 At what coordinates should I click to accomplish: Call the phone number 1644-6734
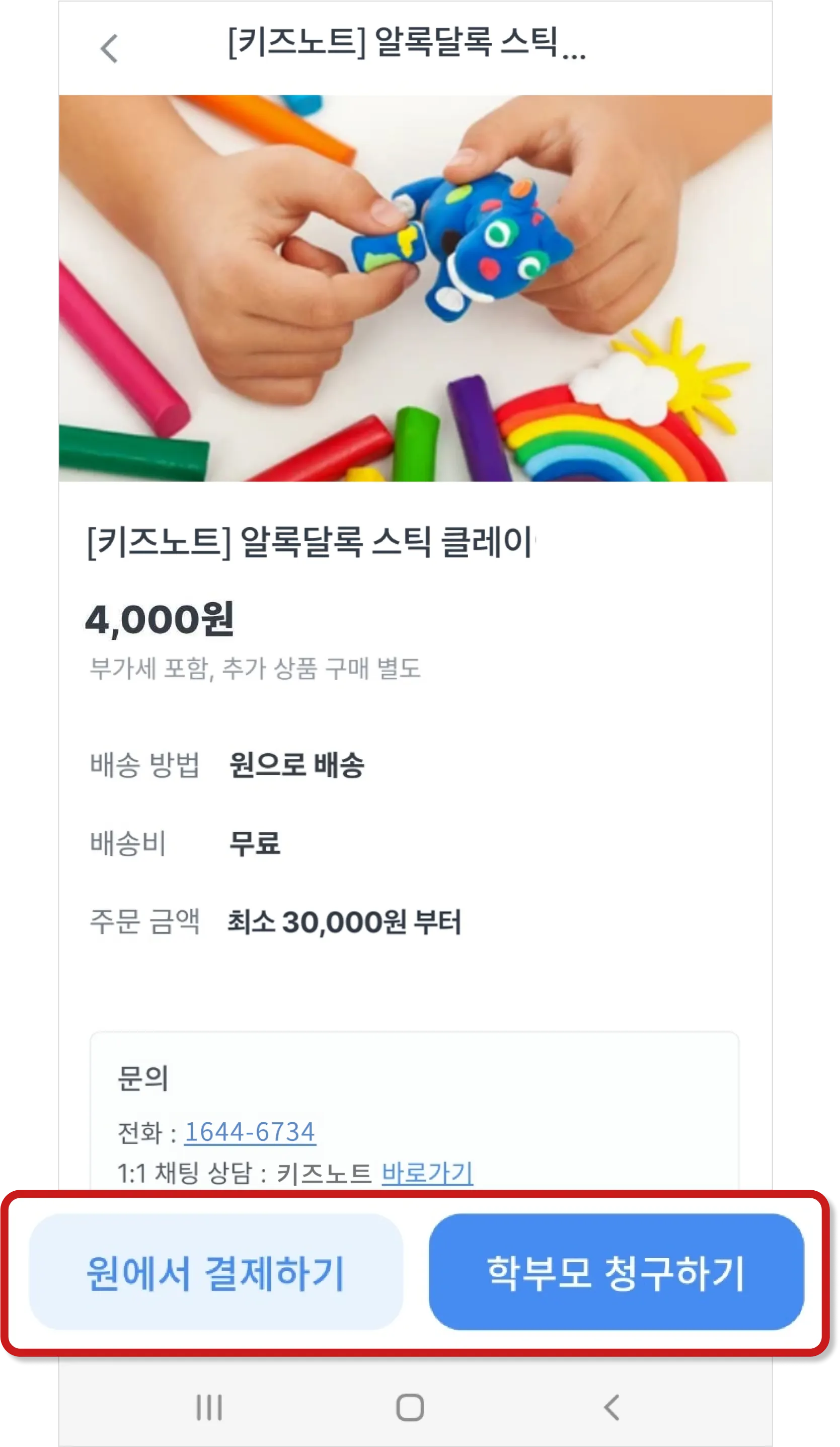pos(250,1132)
